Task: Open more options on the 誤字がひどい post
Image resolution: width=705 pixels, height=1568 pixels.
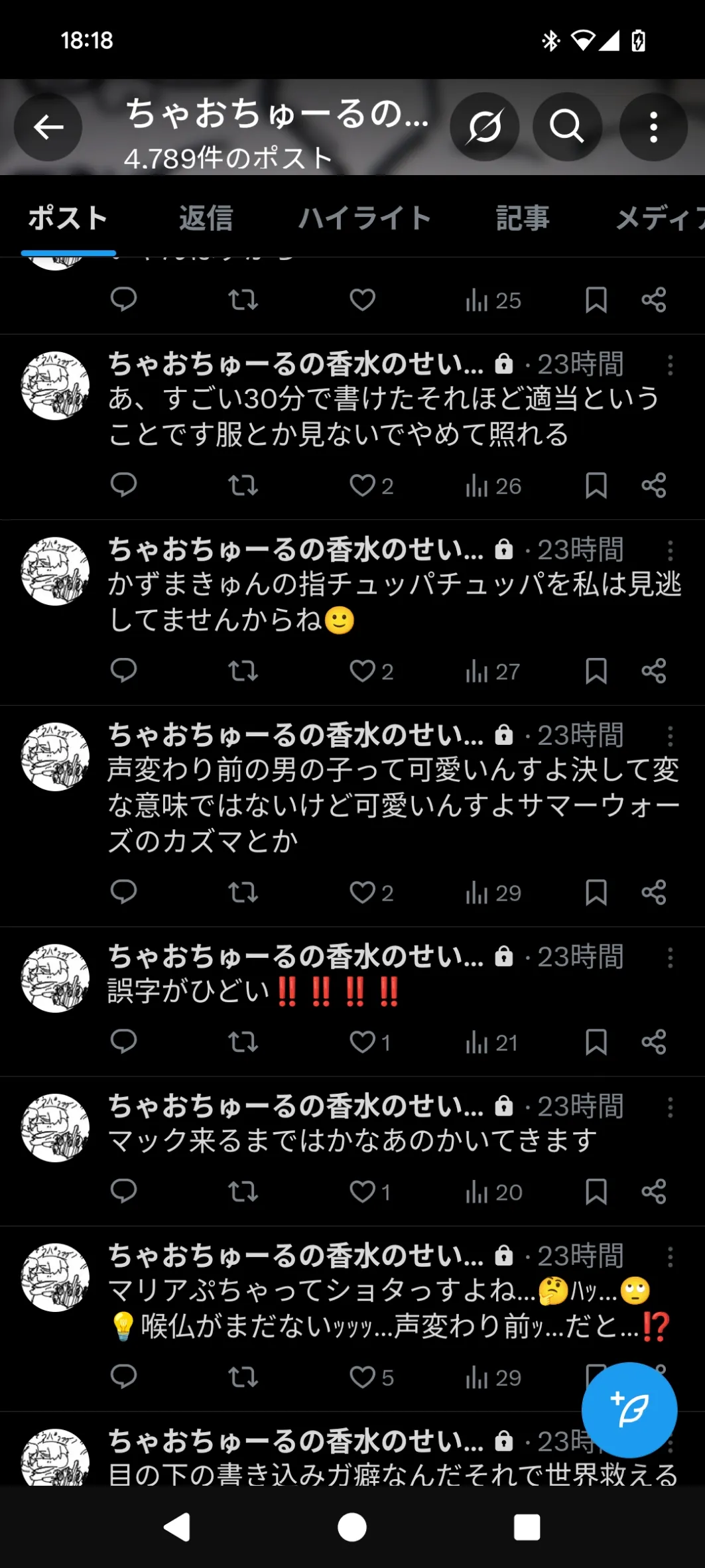Action: pos(670,957)
